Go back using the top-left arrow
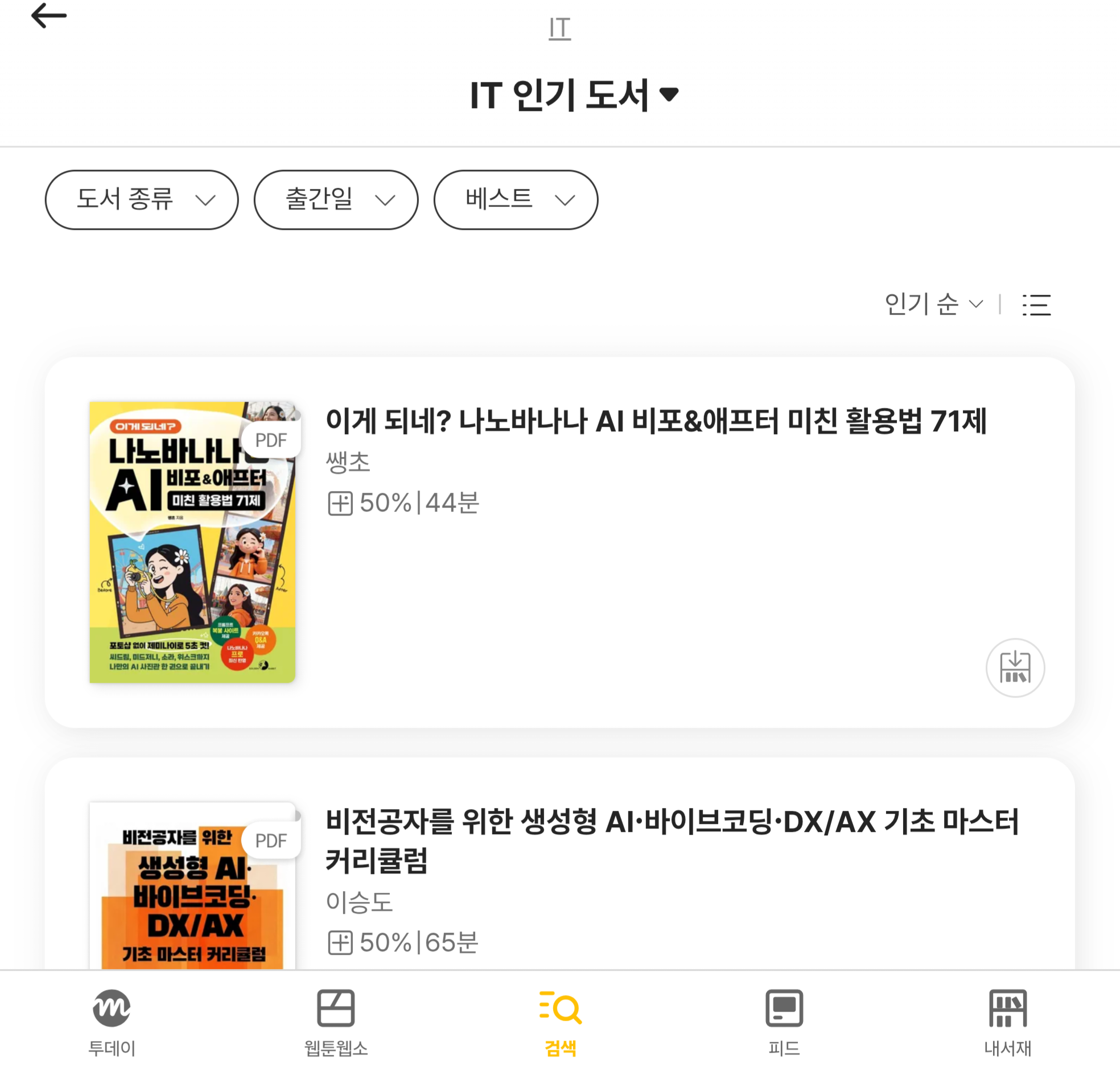The height and width of the screenshot is (1080, 1120). pos(48,15)
